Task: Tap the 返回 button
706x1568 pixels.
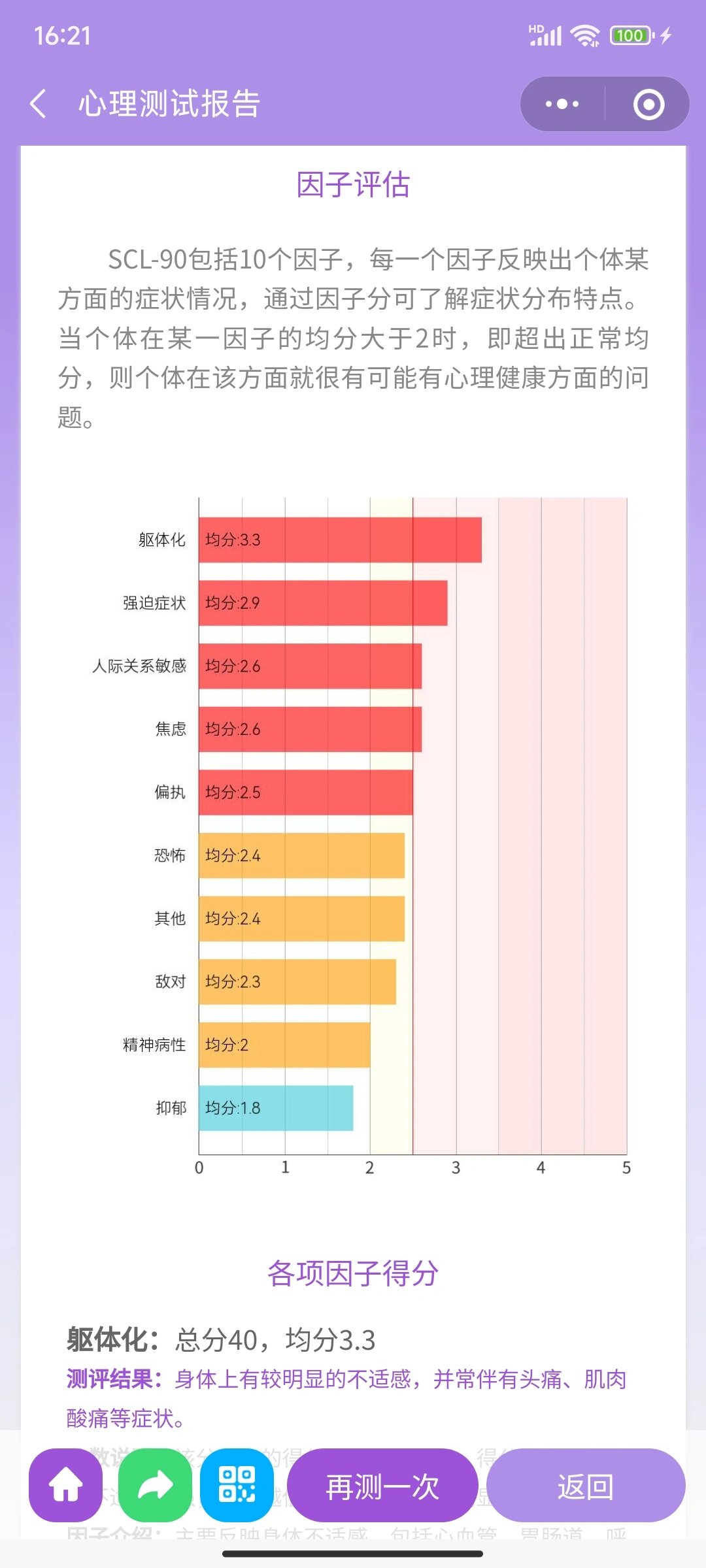Action: point(585,1487)
